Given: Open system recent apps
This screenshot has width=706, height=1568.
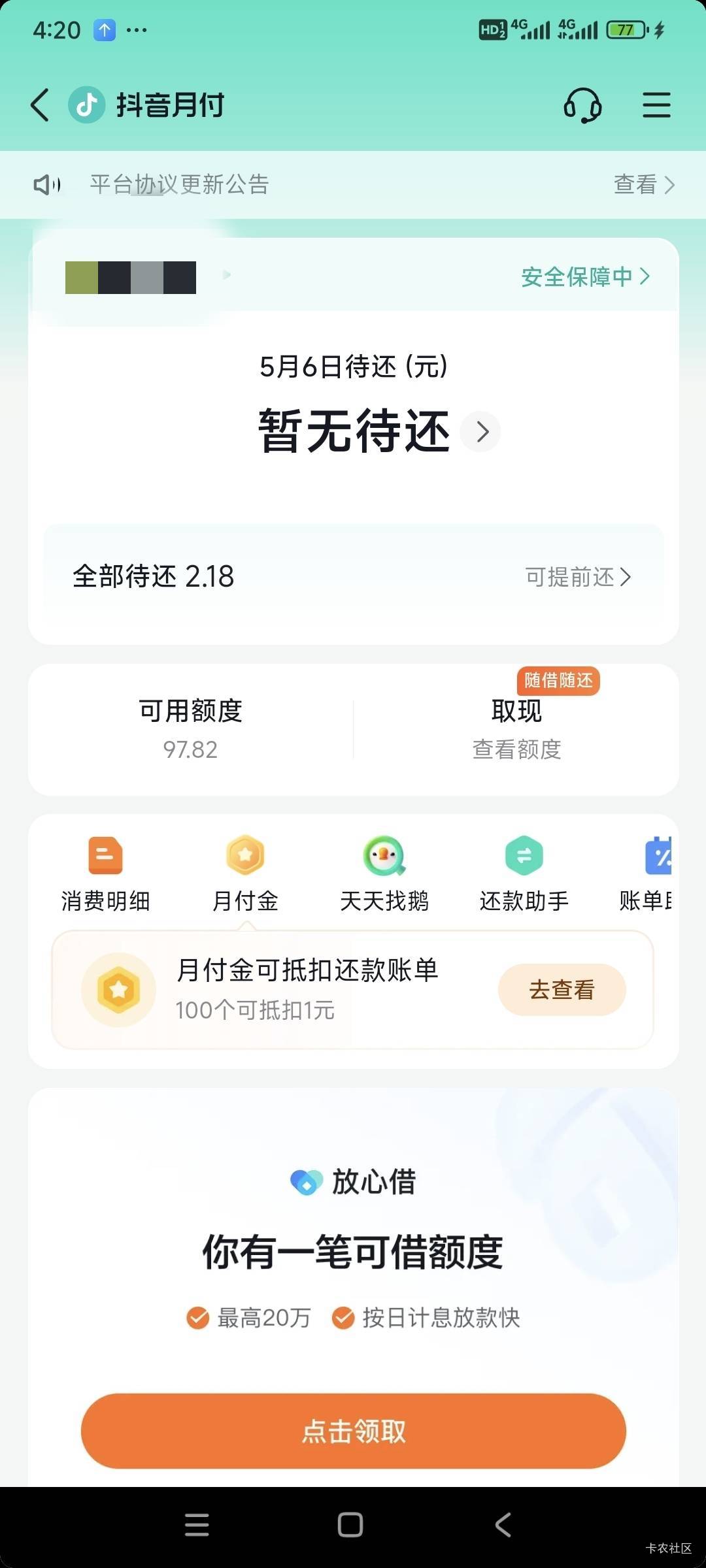Looking at the screenshot, I should pyautogui.click(x=197, y=1525).
